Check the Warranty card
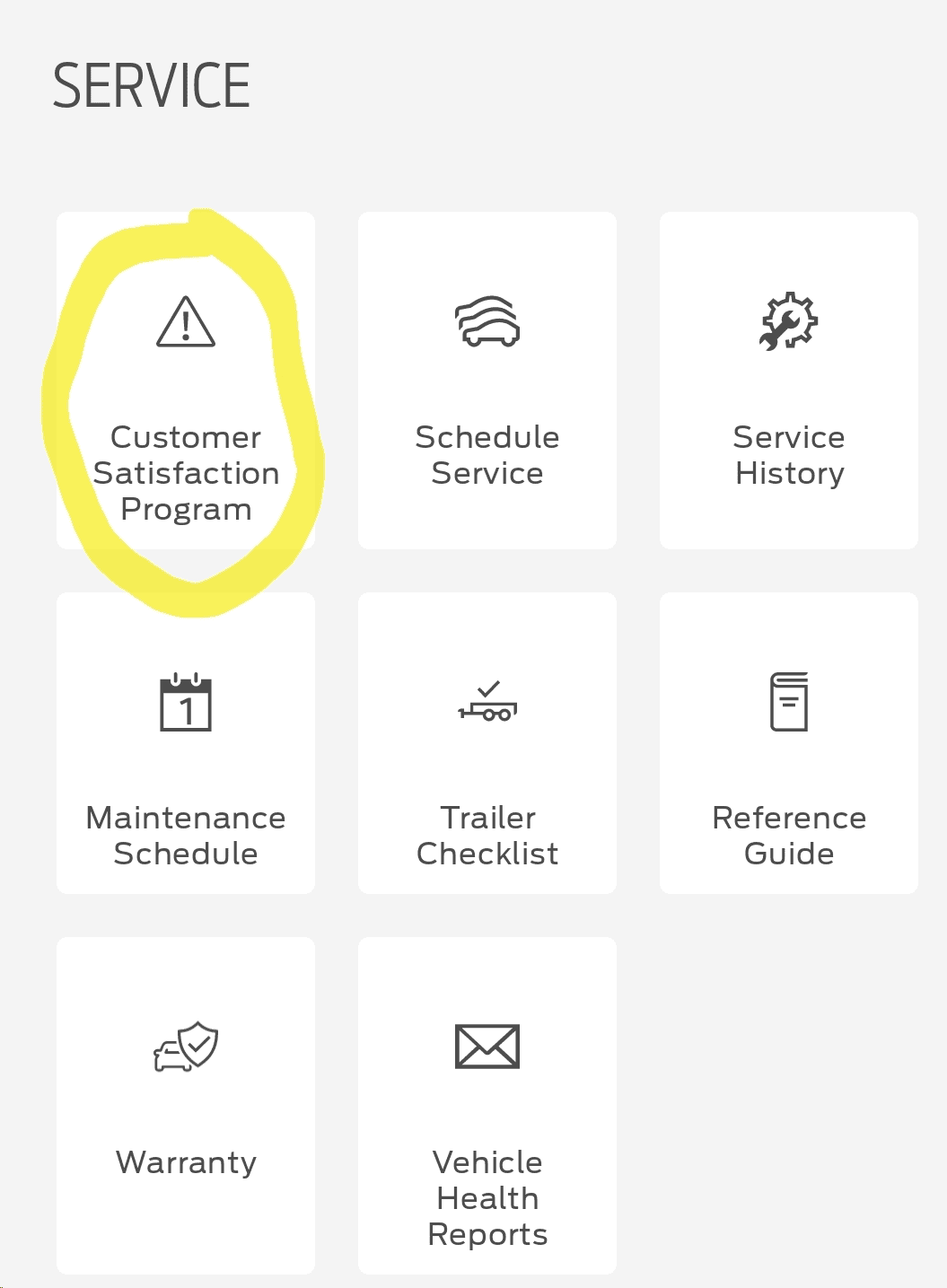 click(x=186, y=1105)
